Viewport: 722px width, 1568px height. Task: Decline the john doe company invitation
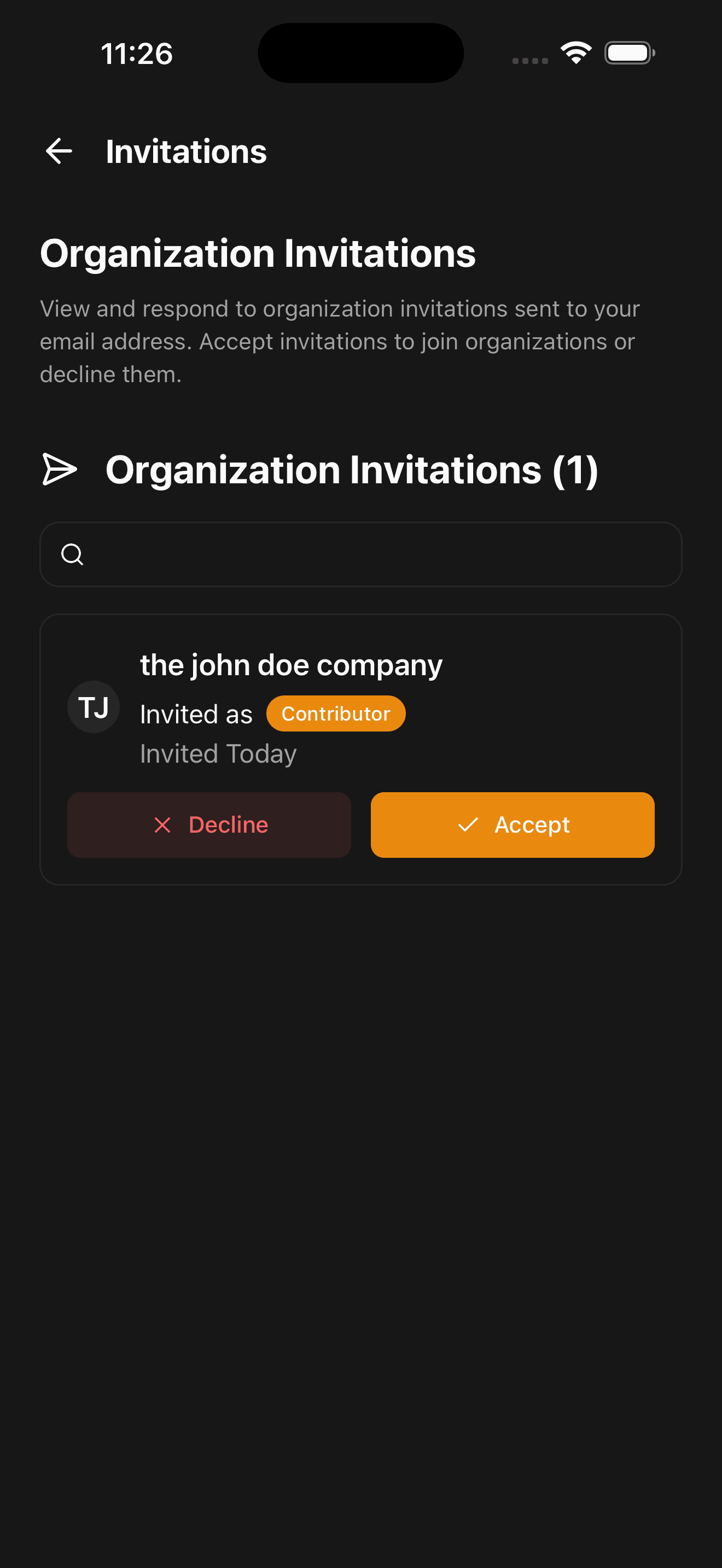[209, 826]
